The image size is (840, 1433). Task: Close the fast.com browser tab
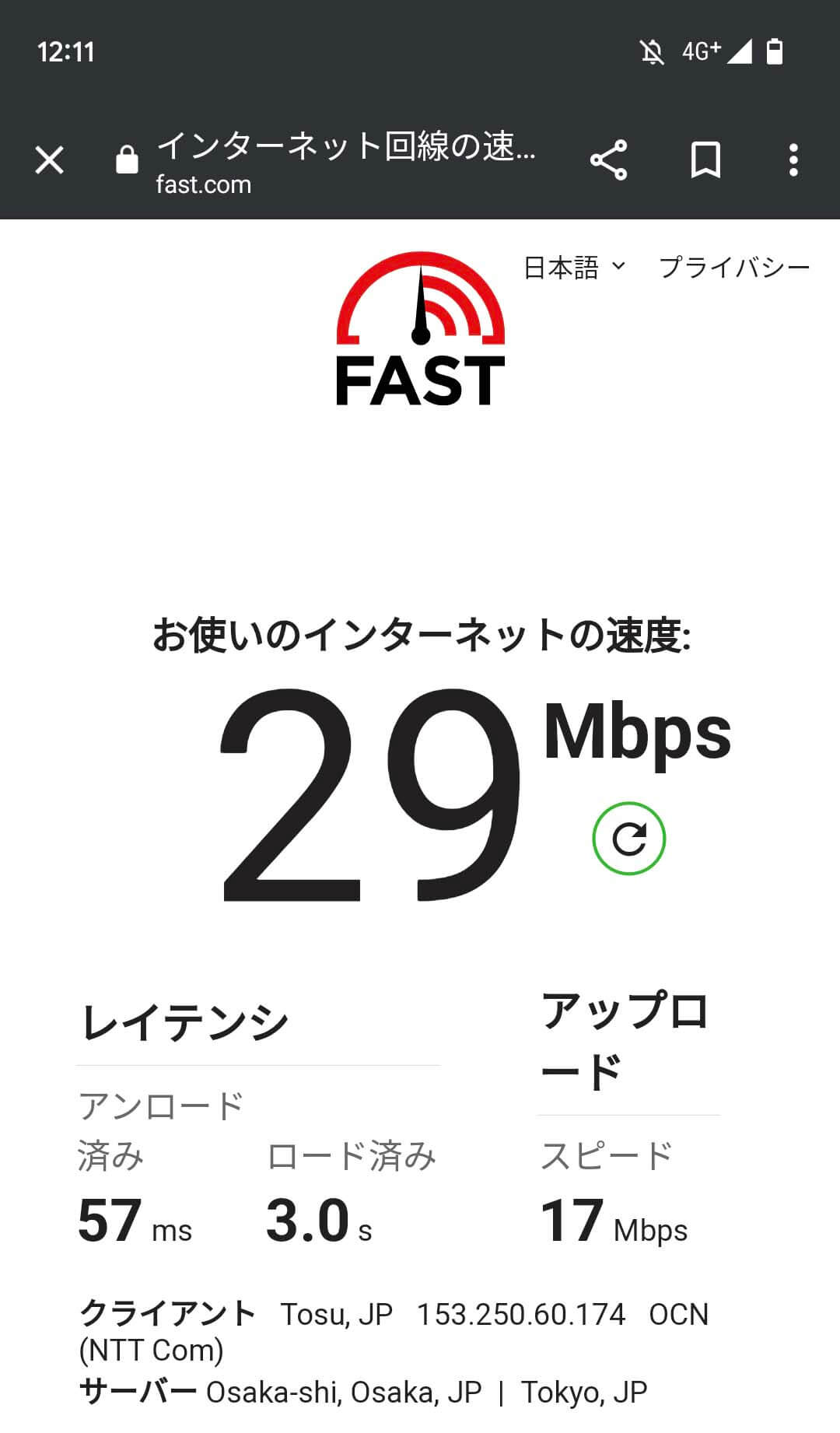(x=49, y=161)
